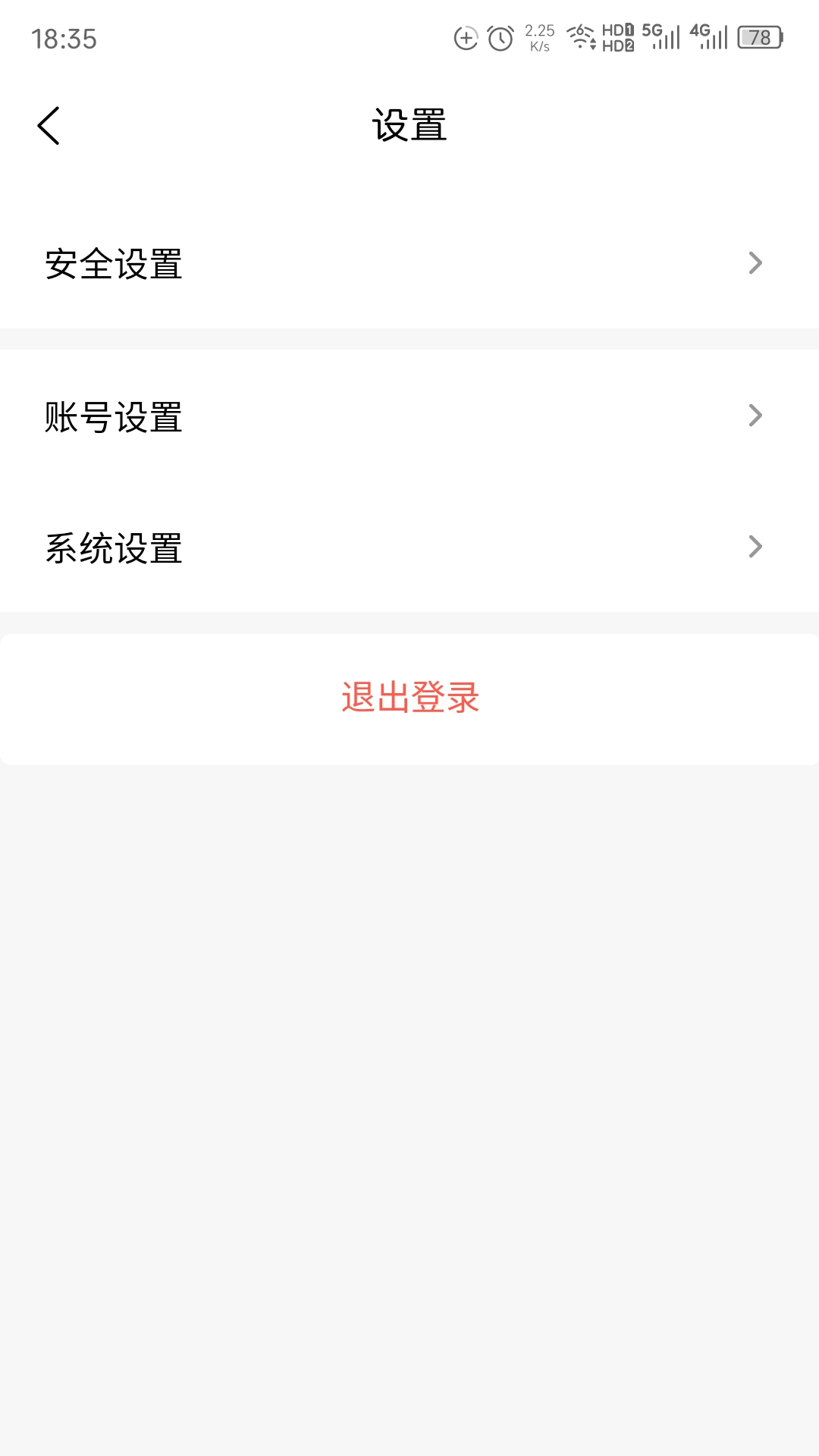Expand the 系统设置 row chevron
The height and width of the screenshot is (1456, 819).
click(x=755, y=545)
